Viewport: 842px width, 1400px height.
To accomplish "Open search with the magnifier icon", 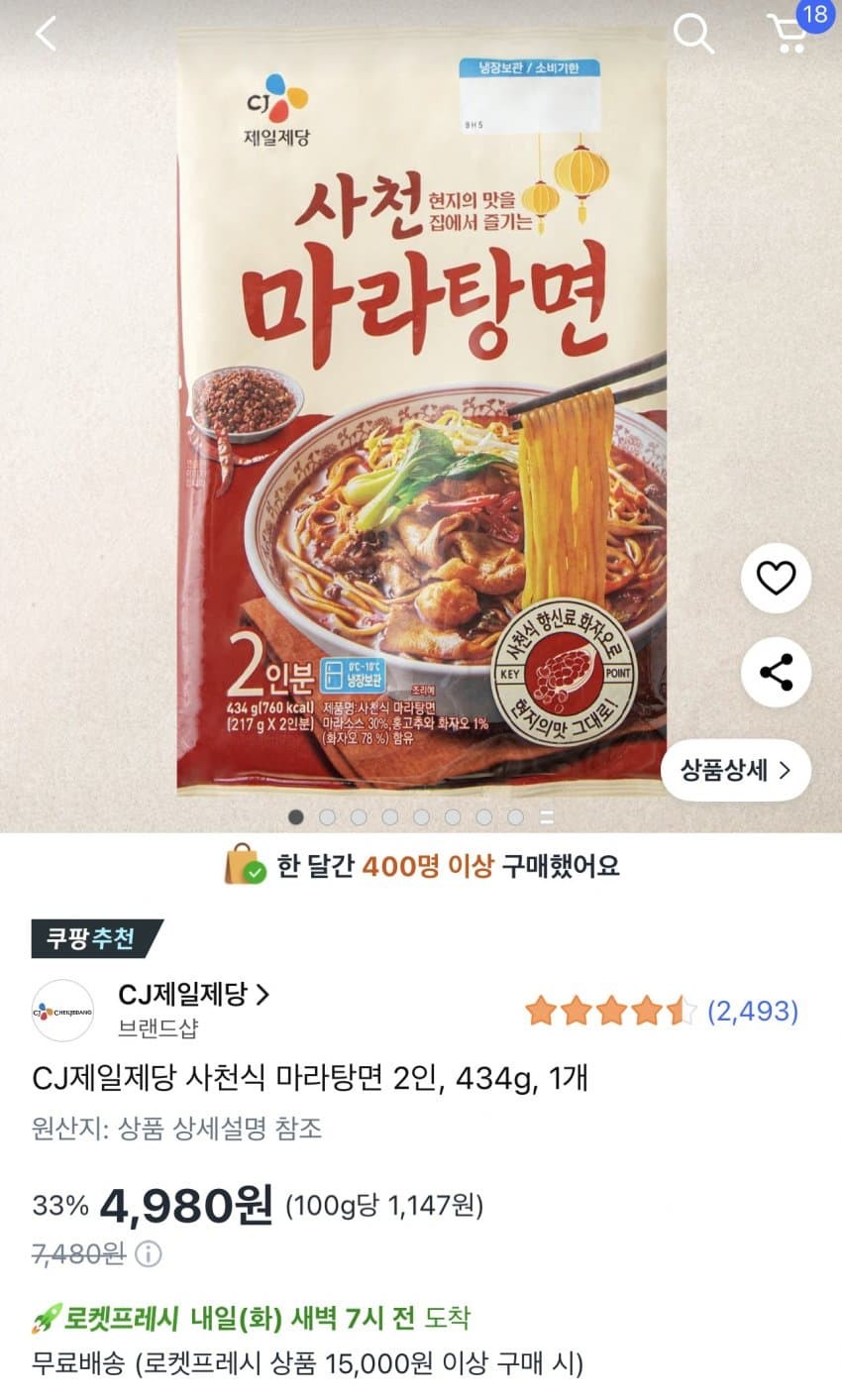I will point(693,35).
